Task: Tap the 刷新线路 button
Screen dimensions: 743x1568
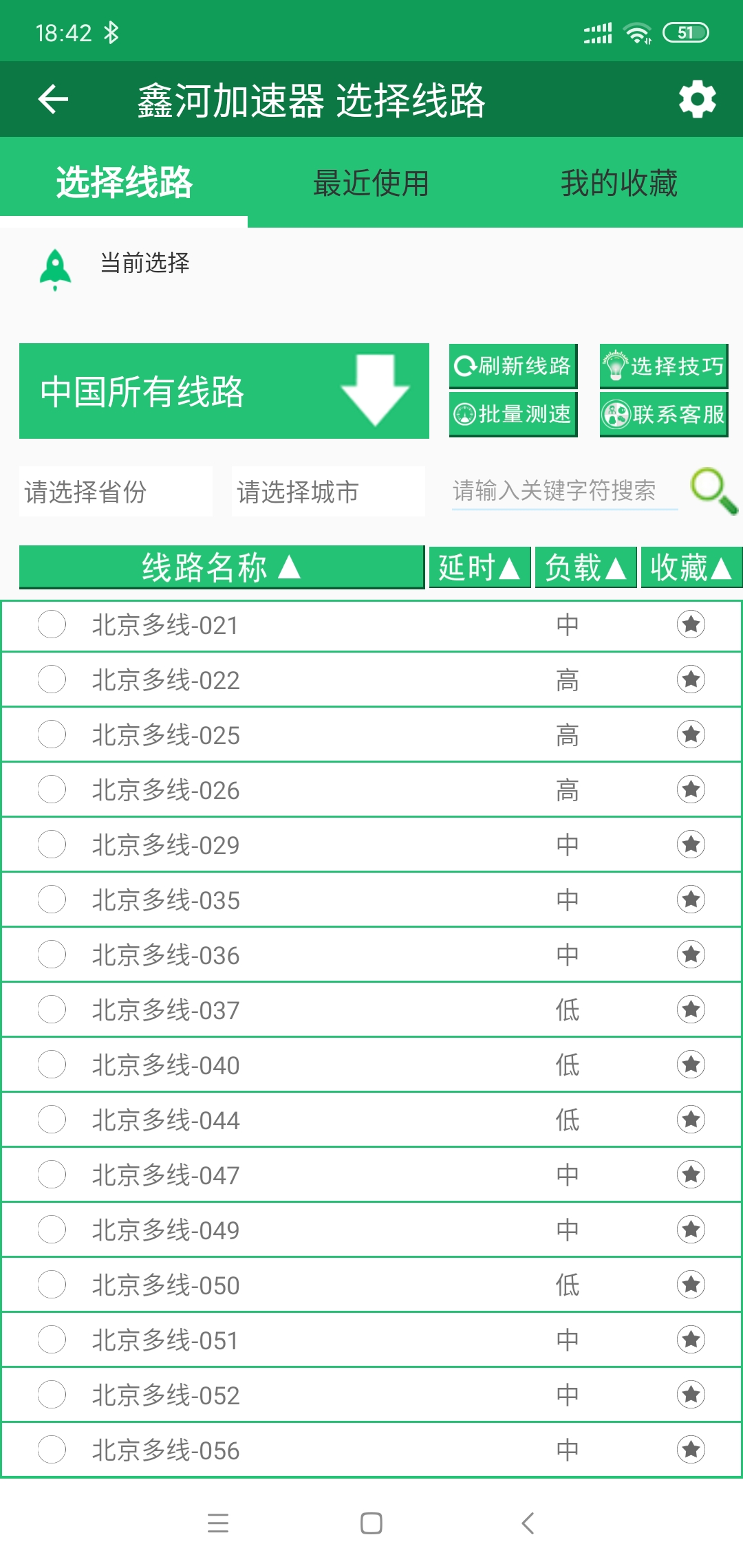Action: point(513,366)
